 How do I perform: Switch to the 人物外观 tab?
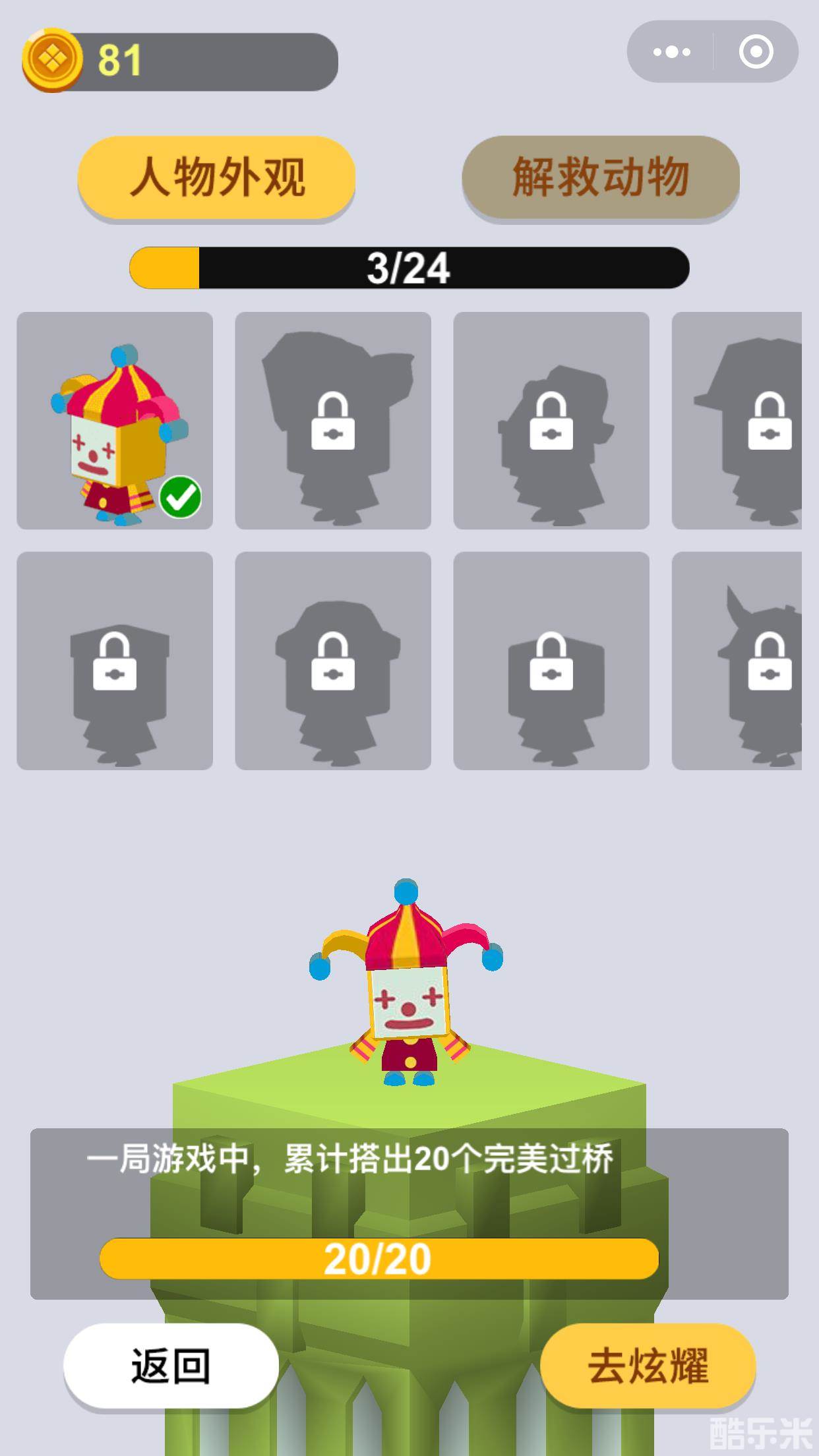[217, 177]
